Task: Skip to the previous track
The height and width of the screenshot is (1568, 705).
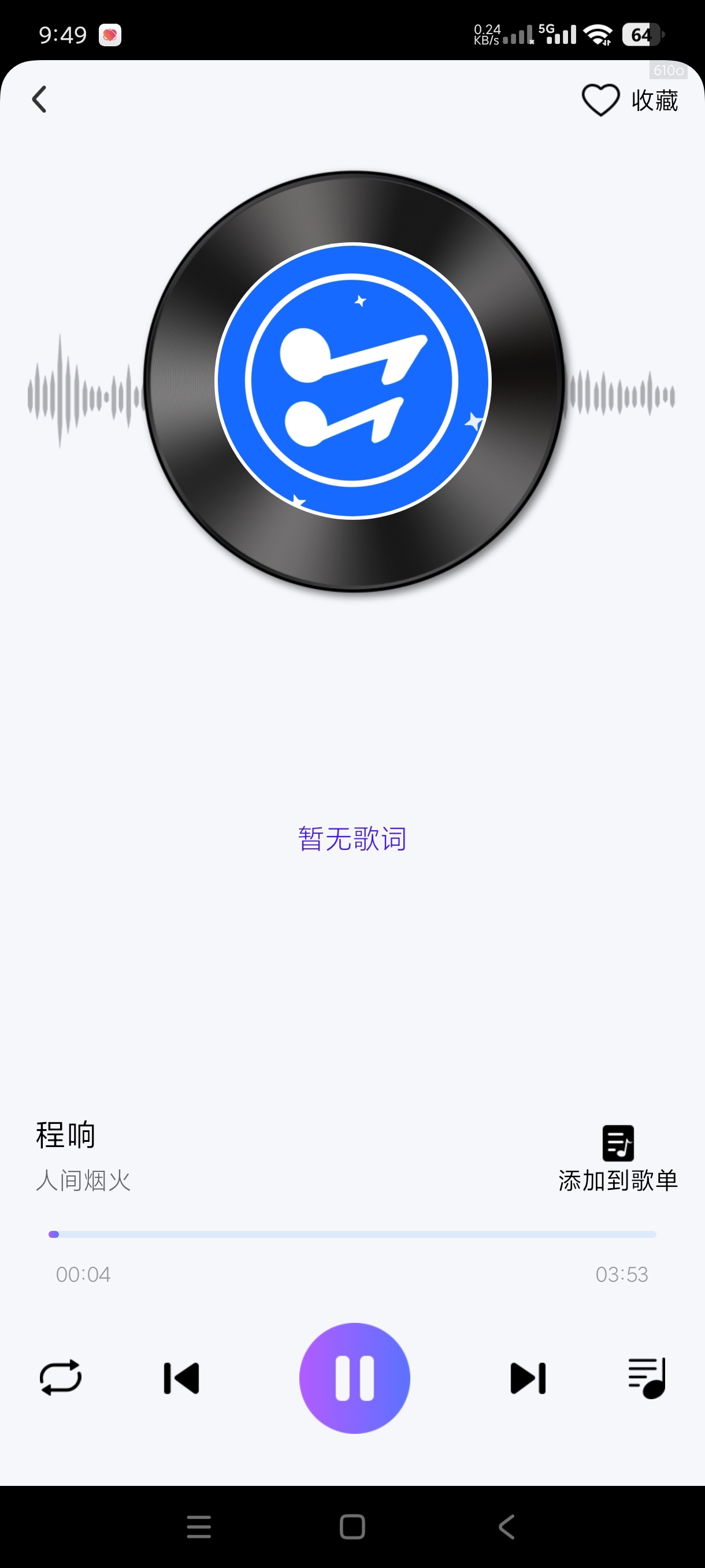Action: 181,1378
